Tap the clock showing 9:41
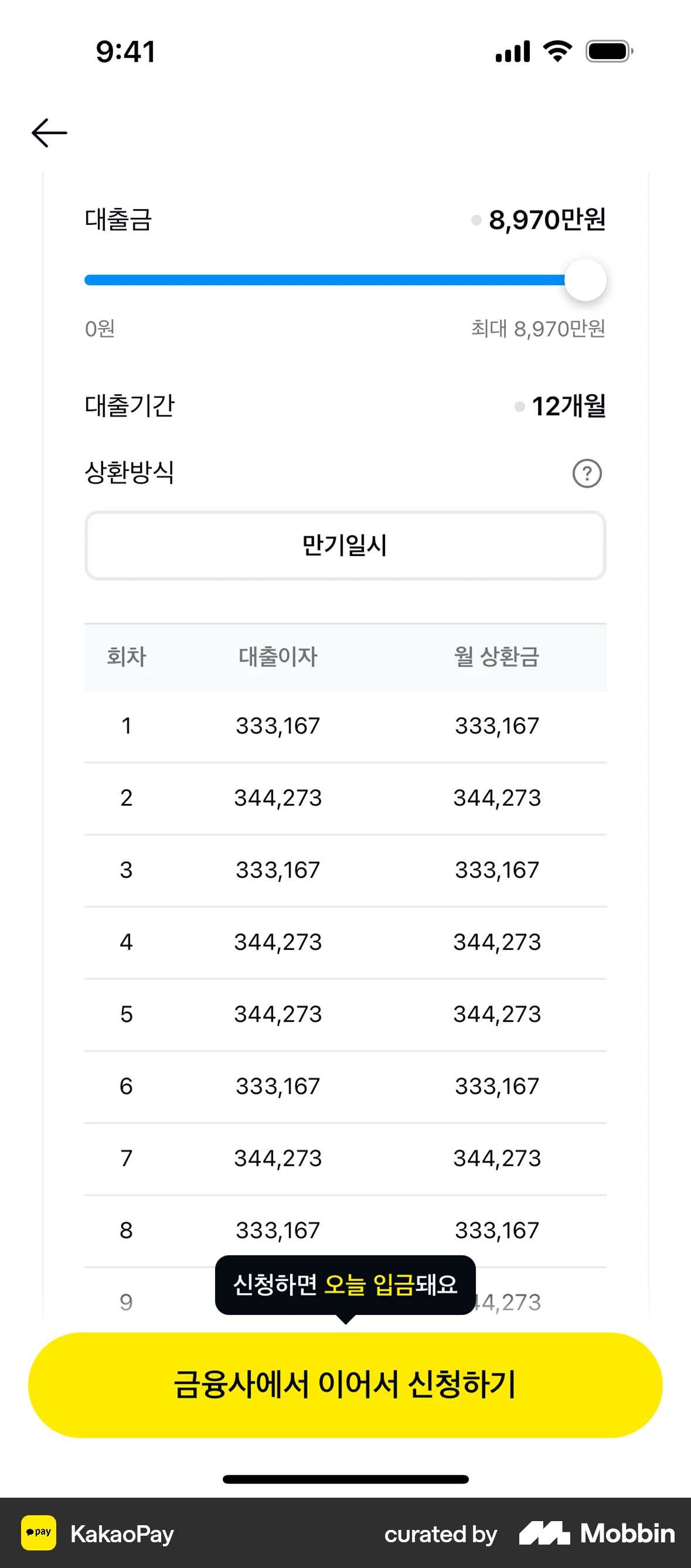691x1568 pixels. tap(125, 51)
